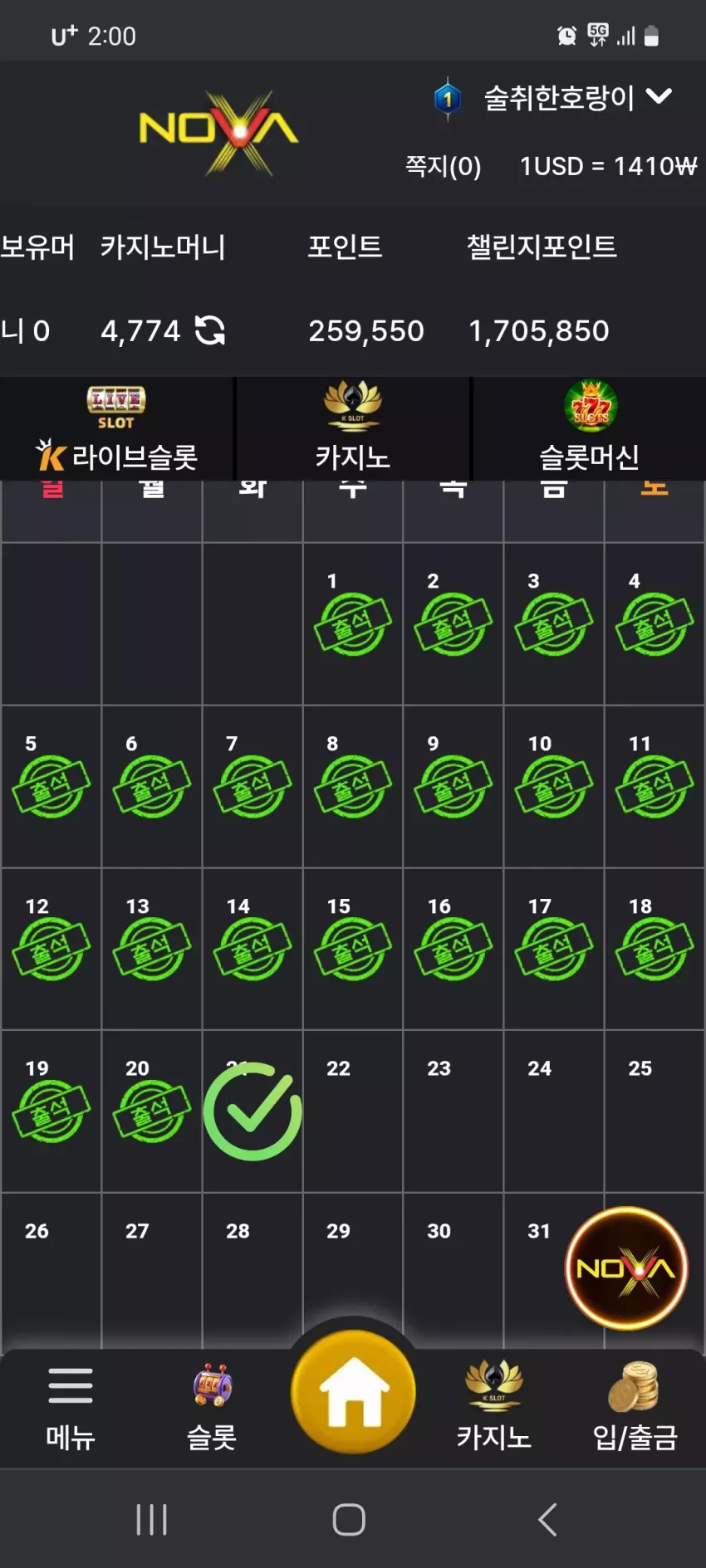Tap the yellow home button
Image resolution: width=706 pixels, height=1568 pixels.
tap(353, 1392)
